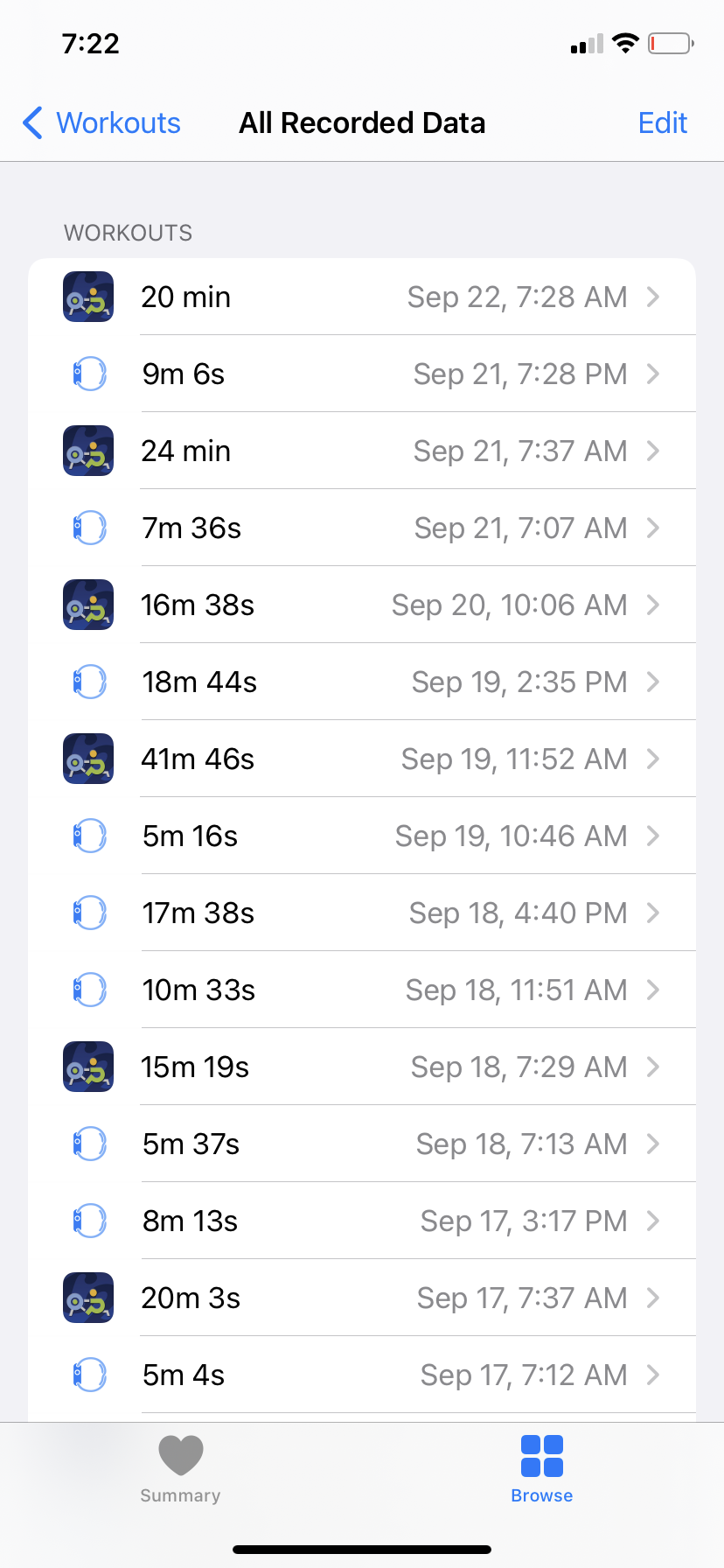Open the 8m 13s workout on Sep 17

pyautogui.click(x=362, y=1221)
